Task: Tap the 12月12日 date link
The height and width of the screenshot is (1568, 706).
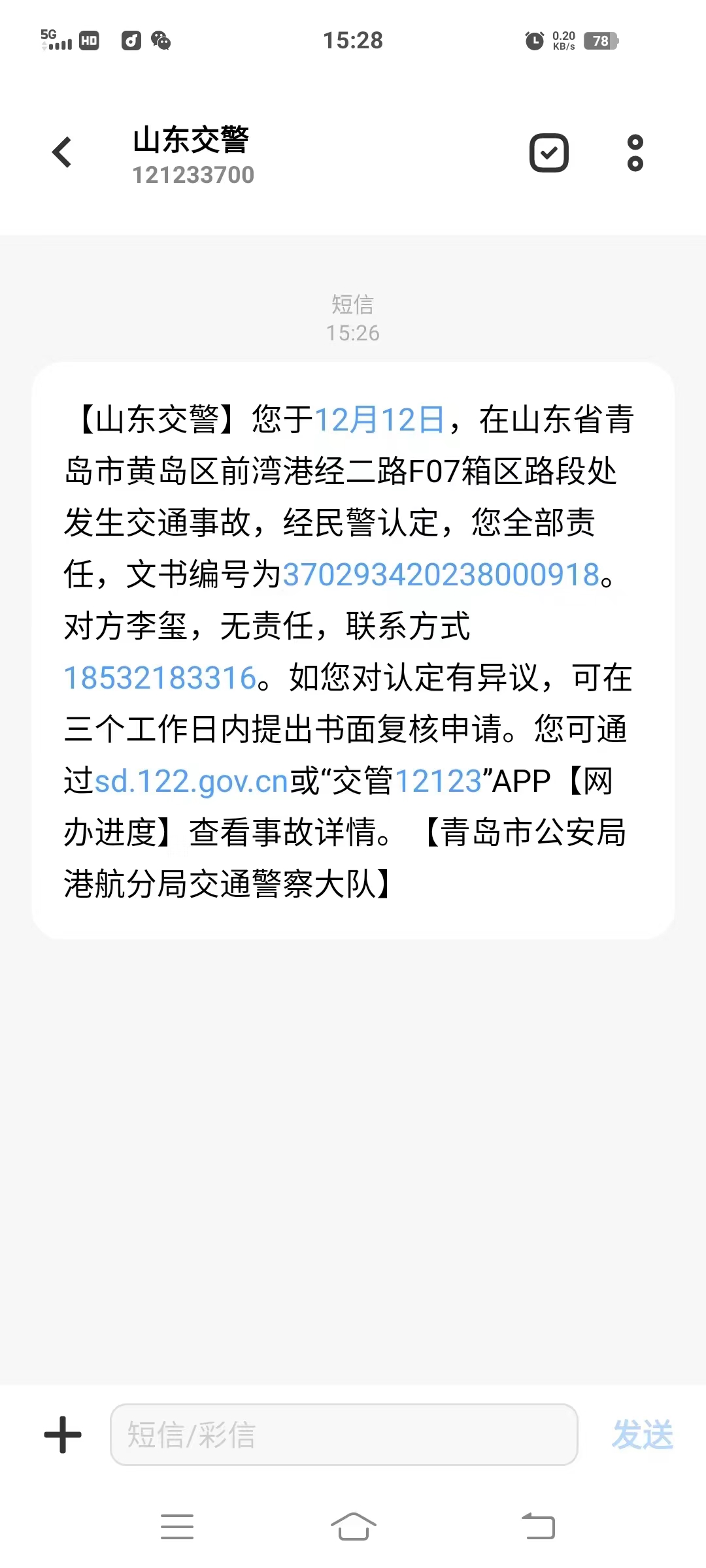Action: 380,419
